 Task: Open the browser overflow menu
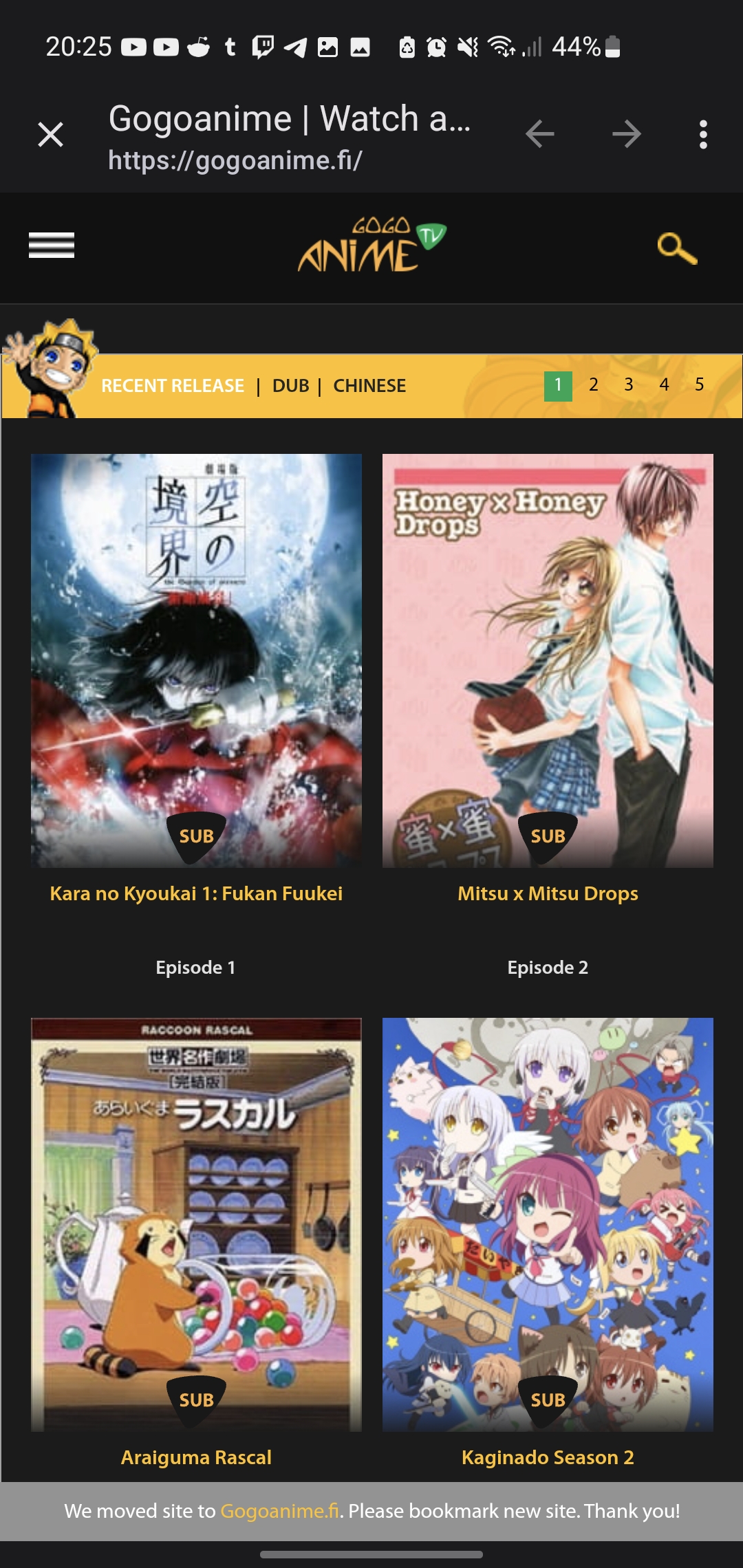click(702, 135)
